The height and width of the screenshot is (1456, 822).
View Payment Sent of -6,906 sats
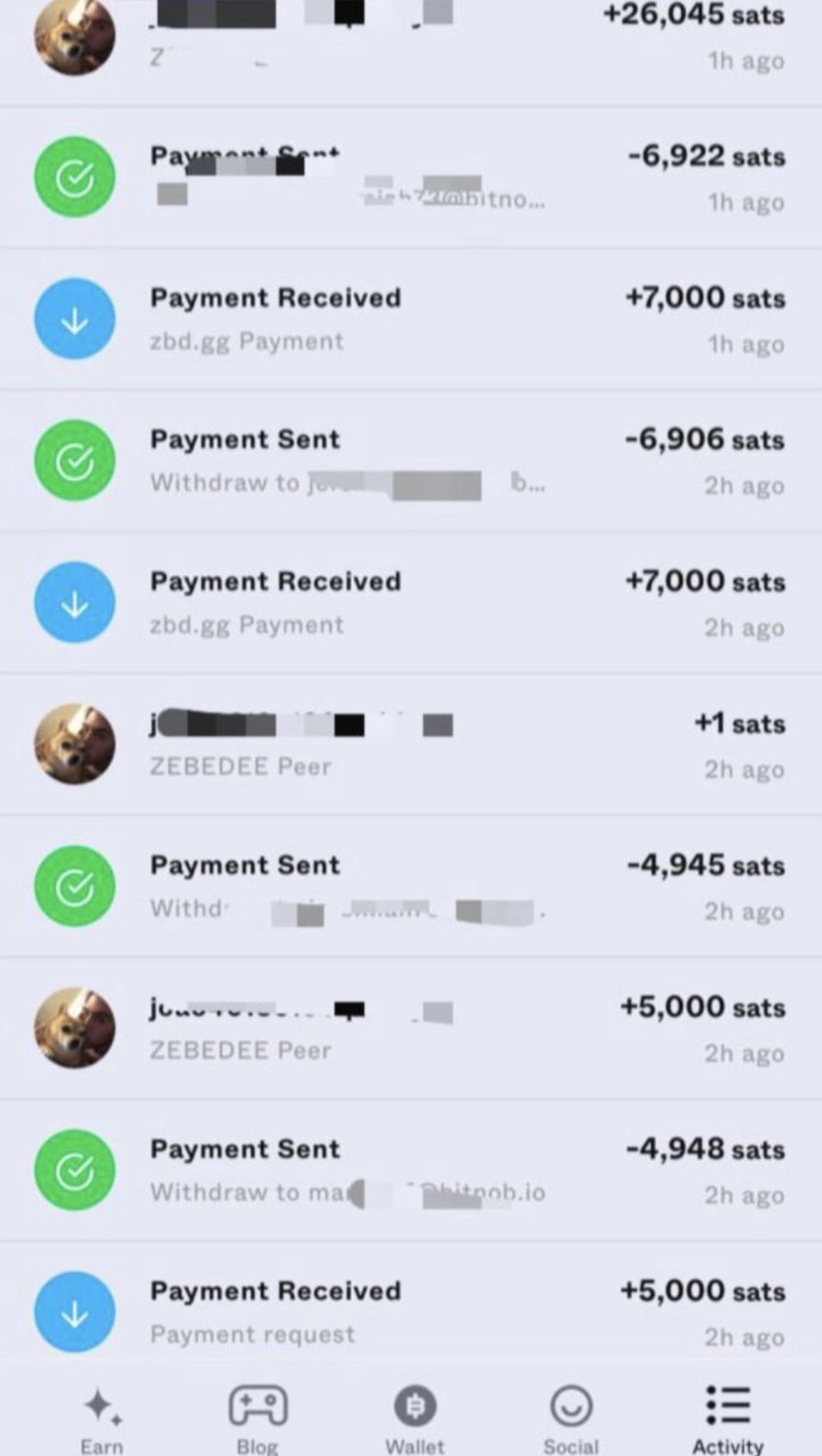410,460
